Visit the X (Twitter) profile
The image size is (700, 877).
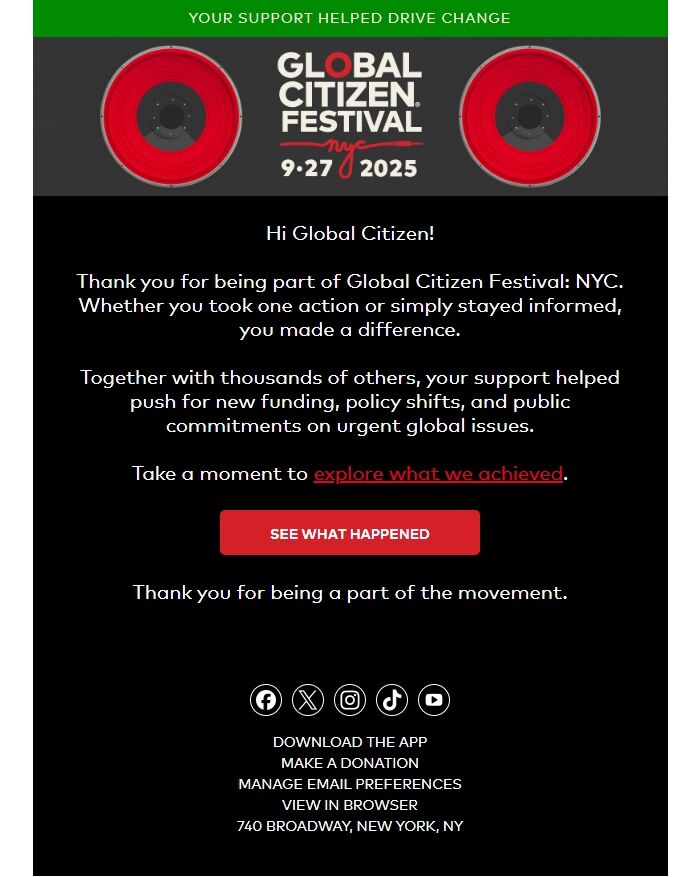(x=308, y=700)
